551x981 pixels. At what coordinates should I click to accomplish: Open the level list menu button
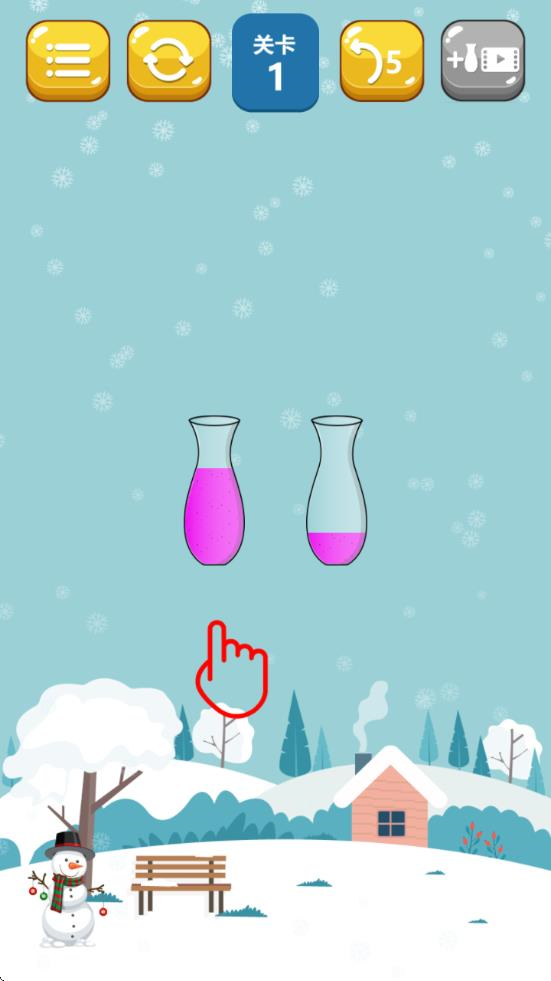[68, 61]
